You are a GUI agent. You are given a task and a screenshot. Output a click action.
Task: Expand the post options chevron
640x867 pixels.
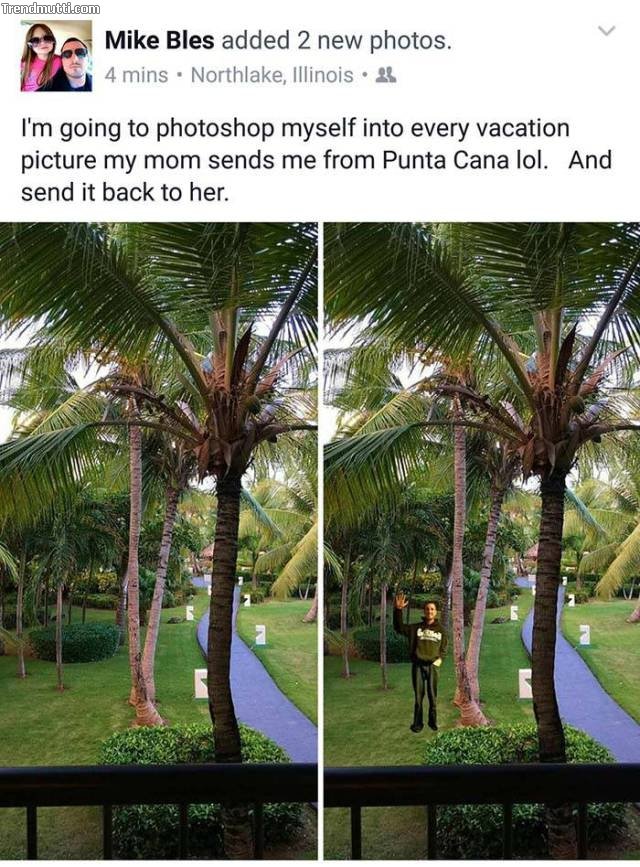606,31
